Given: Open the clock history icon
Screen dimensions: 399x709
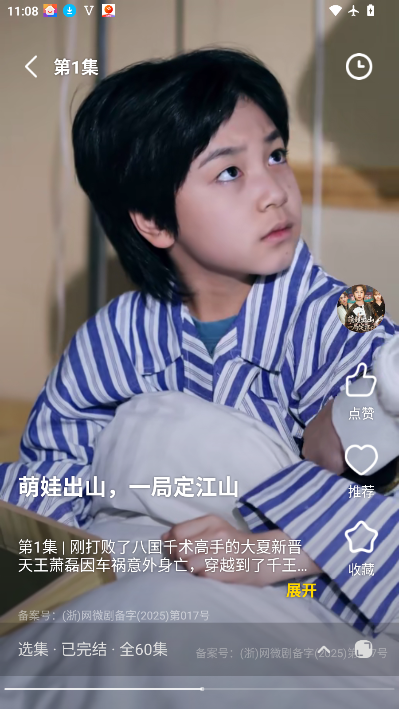Looking at the screenshot, I should (359, 67).
